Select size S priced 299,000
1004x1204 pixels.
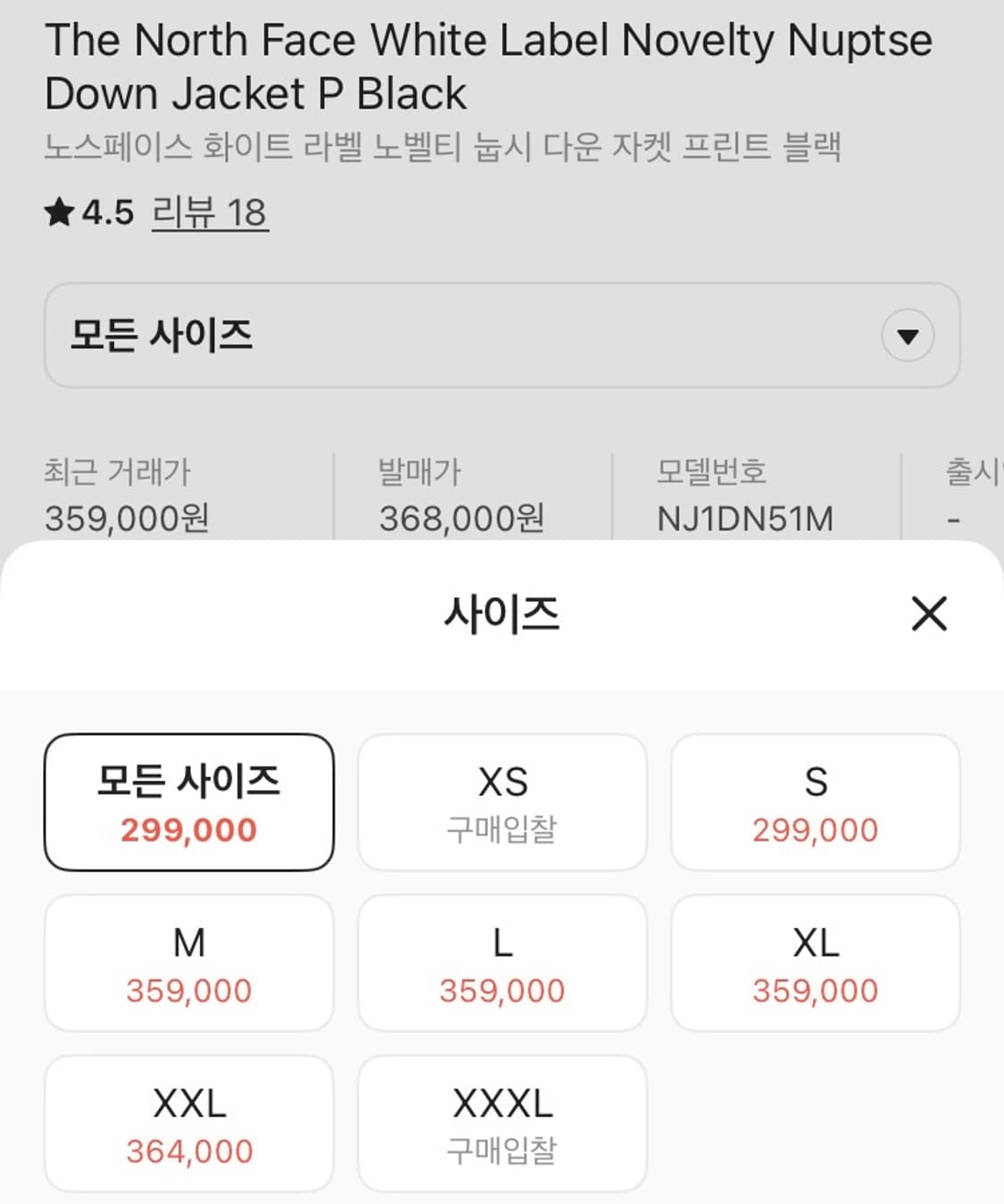[816, 801]
